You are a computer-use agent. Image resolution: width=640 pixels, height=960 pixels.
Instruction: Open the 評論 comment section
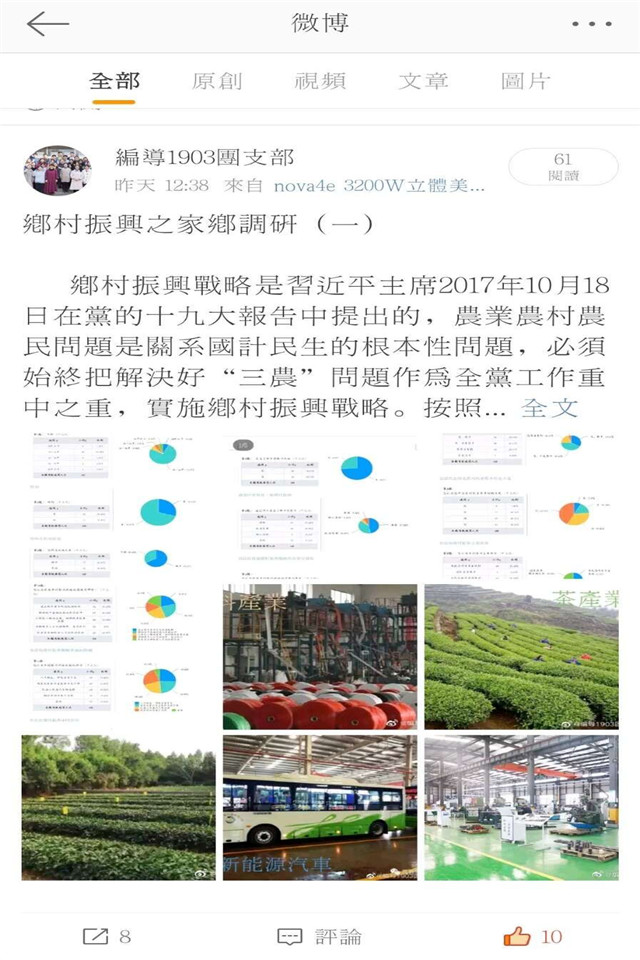pos(320,937)
